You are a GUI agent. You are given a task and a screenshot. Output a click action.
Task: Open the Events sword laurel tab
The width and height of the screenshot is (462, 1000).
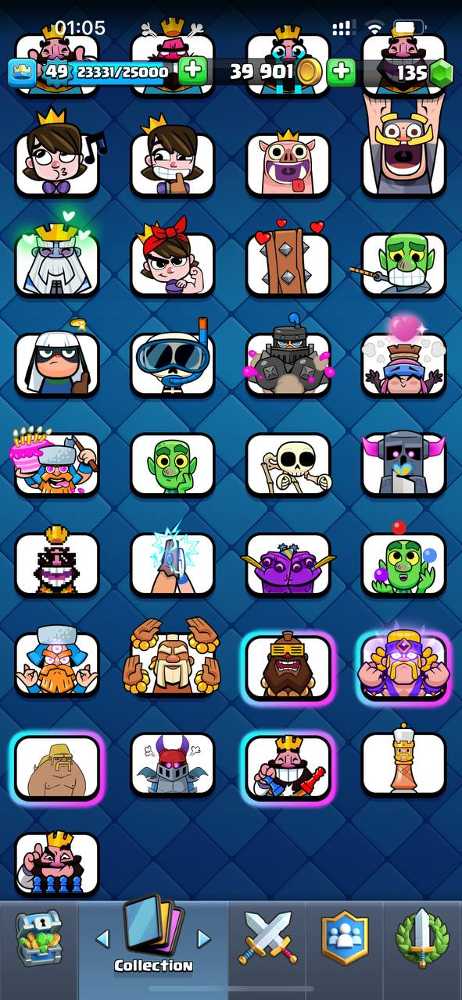[x=421, y=938]
